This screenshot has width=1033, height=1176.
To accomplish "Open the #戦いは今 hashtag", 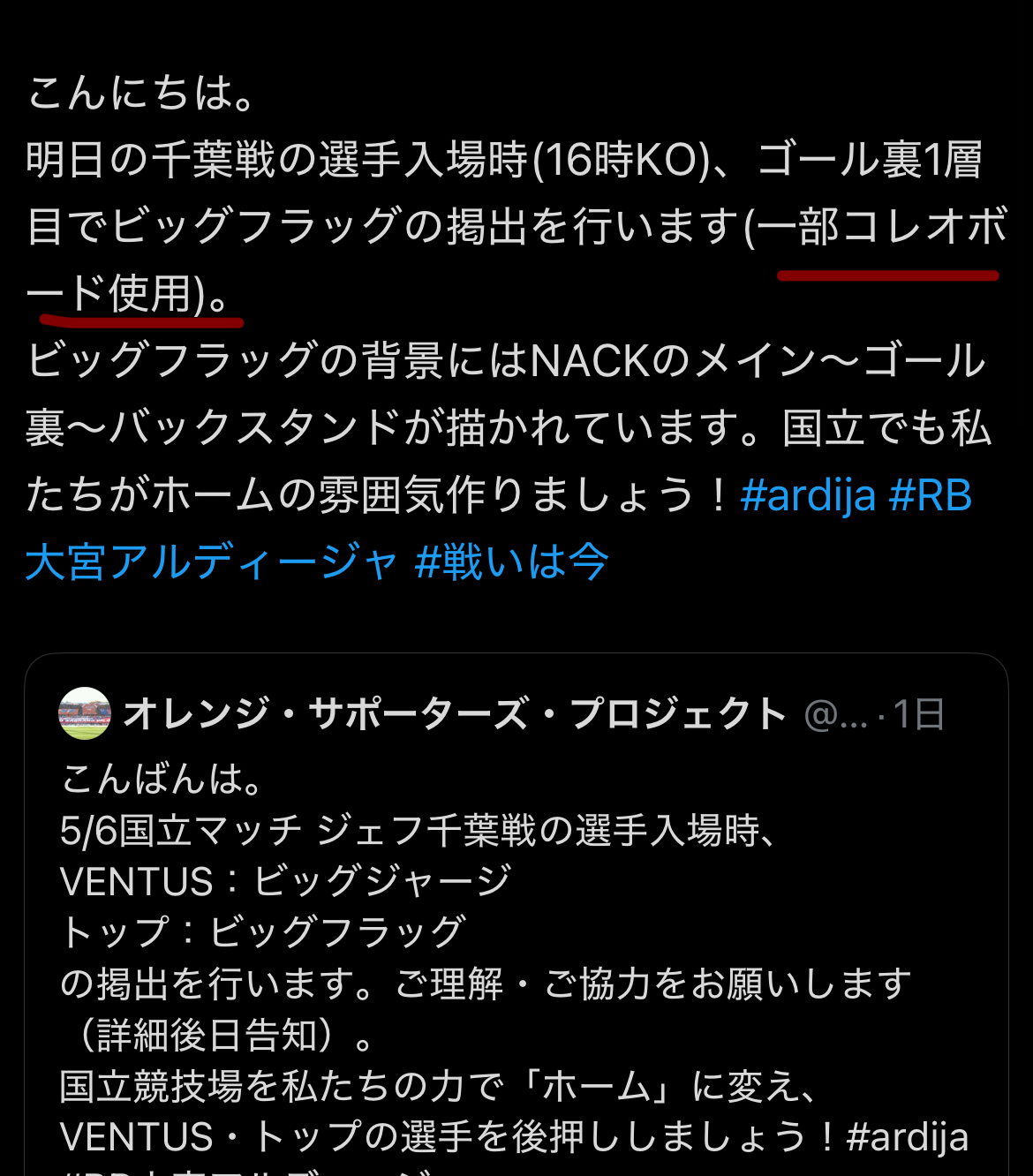I will [x=512, y=562].
